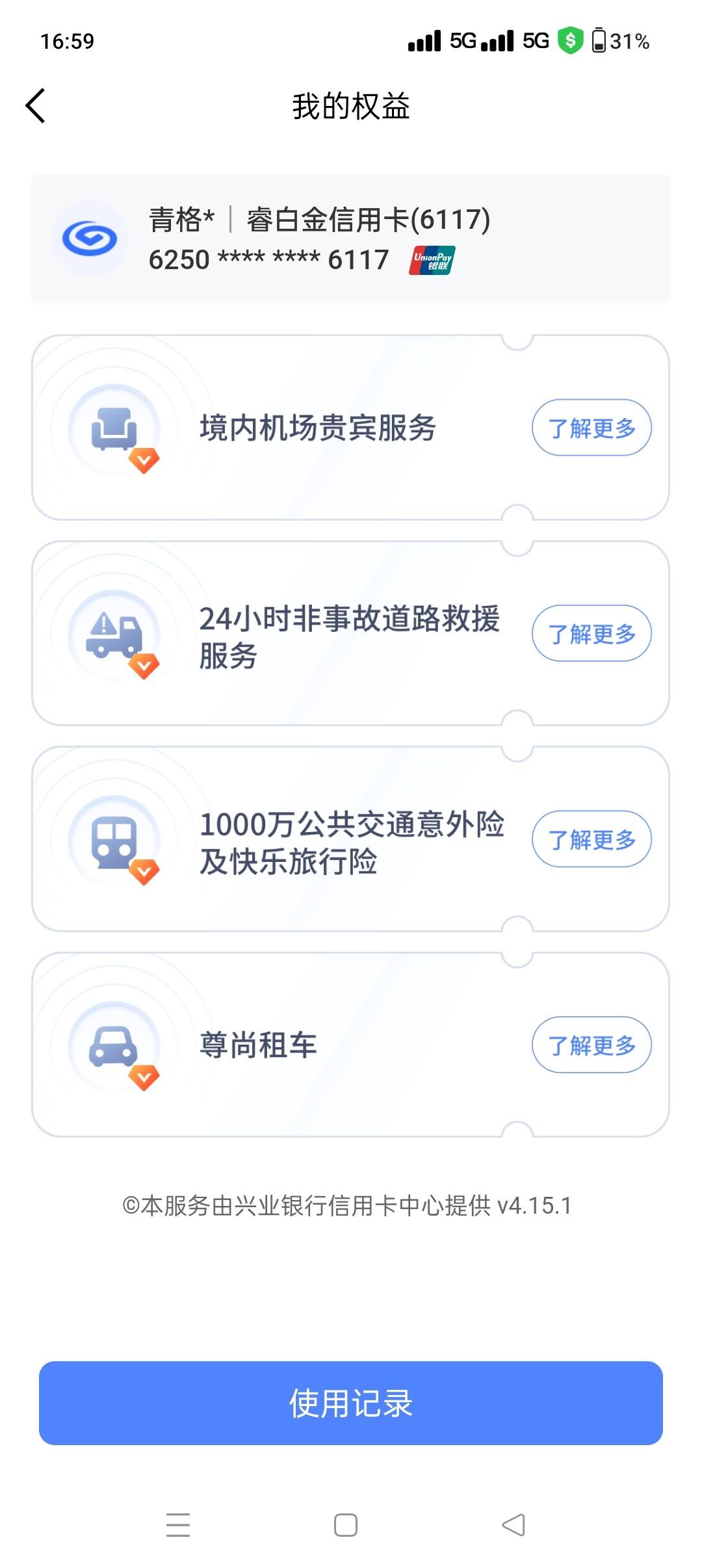Open recent apps from navigation bar
Image resolution: width=702 pixels, height=1568 pixels.
coord(178,1524)
